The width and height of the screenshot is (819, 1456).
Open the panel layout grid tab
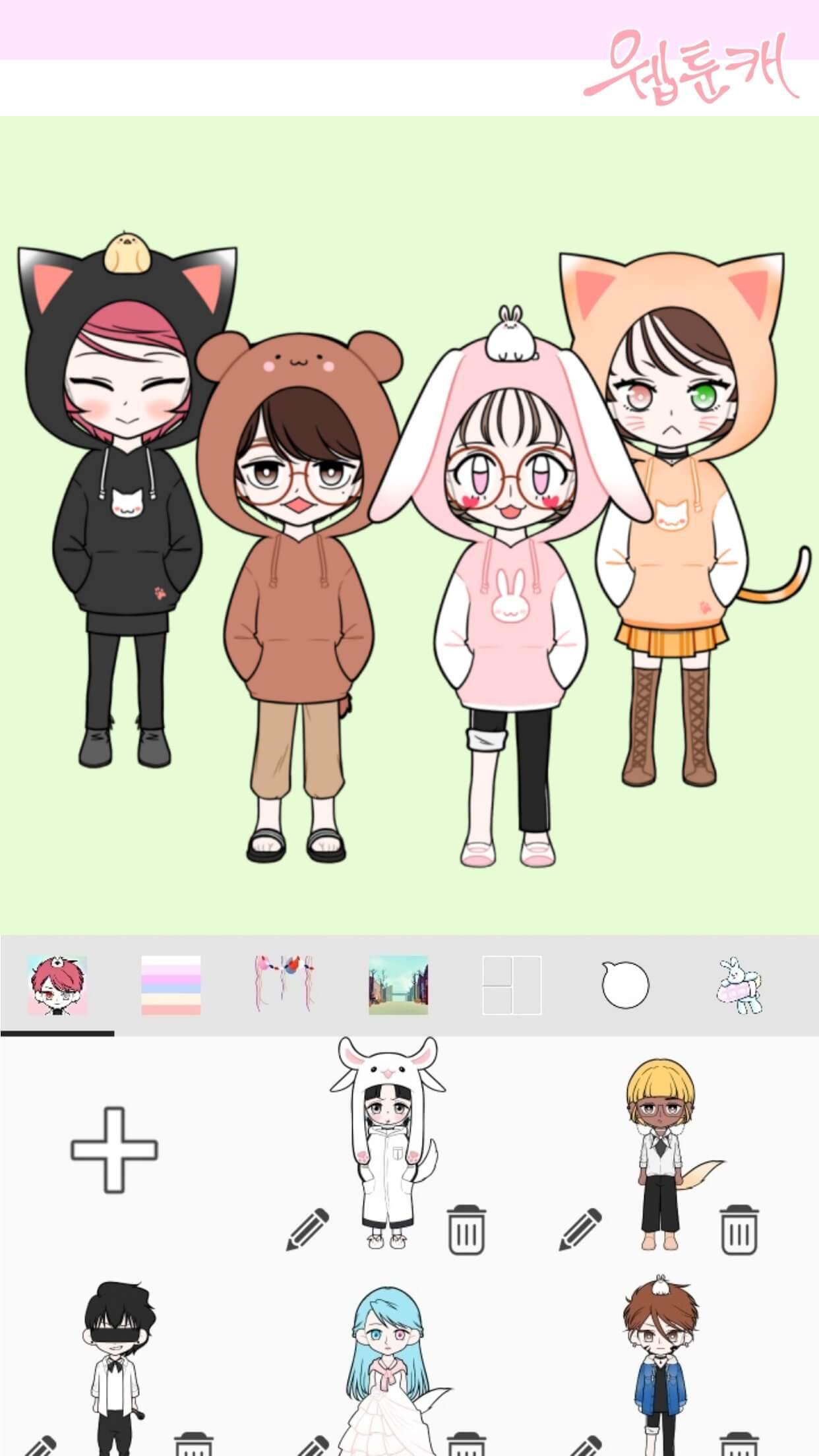tap(512, 985)
